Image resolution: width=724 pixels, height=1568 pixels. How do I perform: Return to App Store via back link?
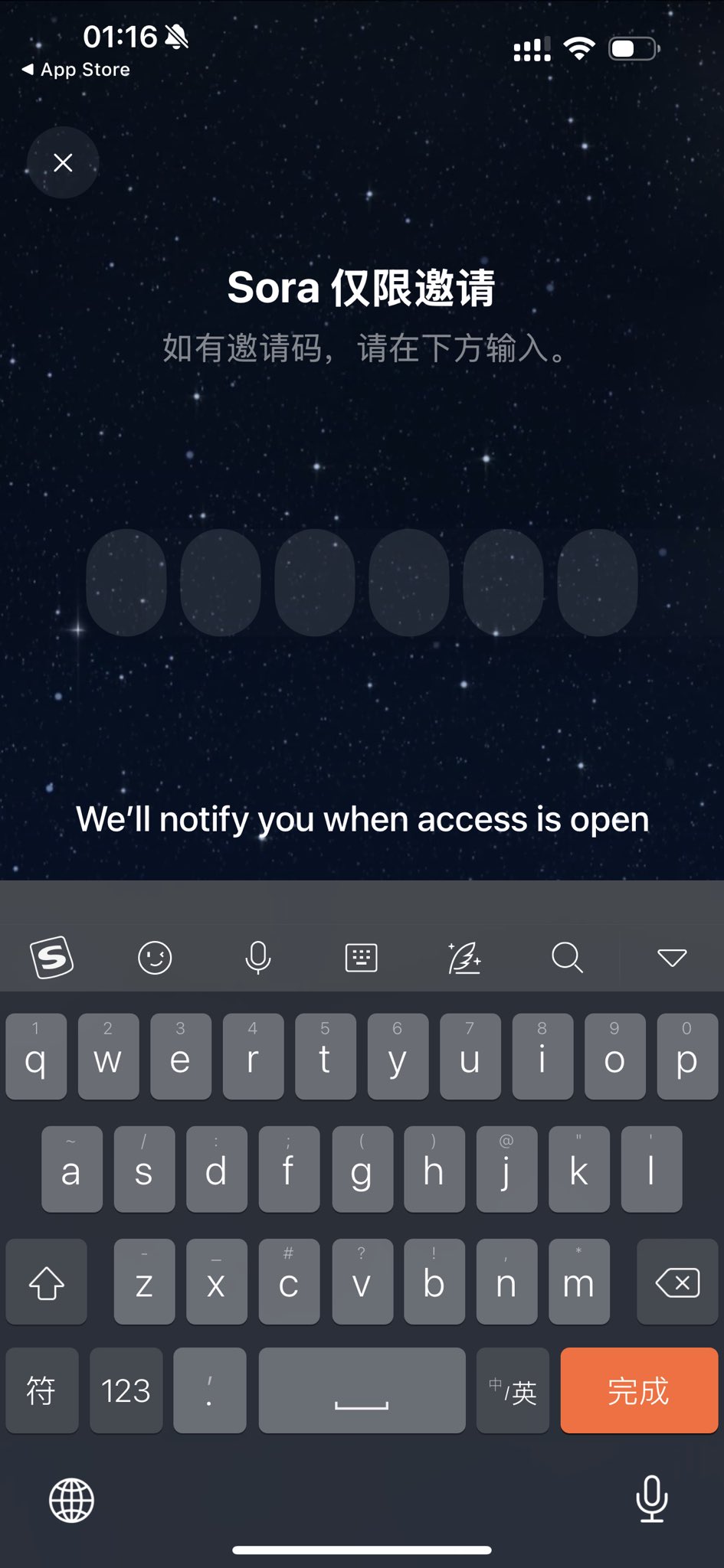pyautogui.click(x=75, y=70)
